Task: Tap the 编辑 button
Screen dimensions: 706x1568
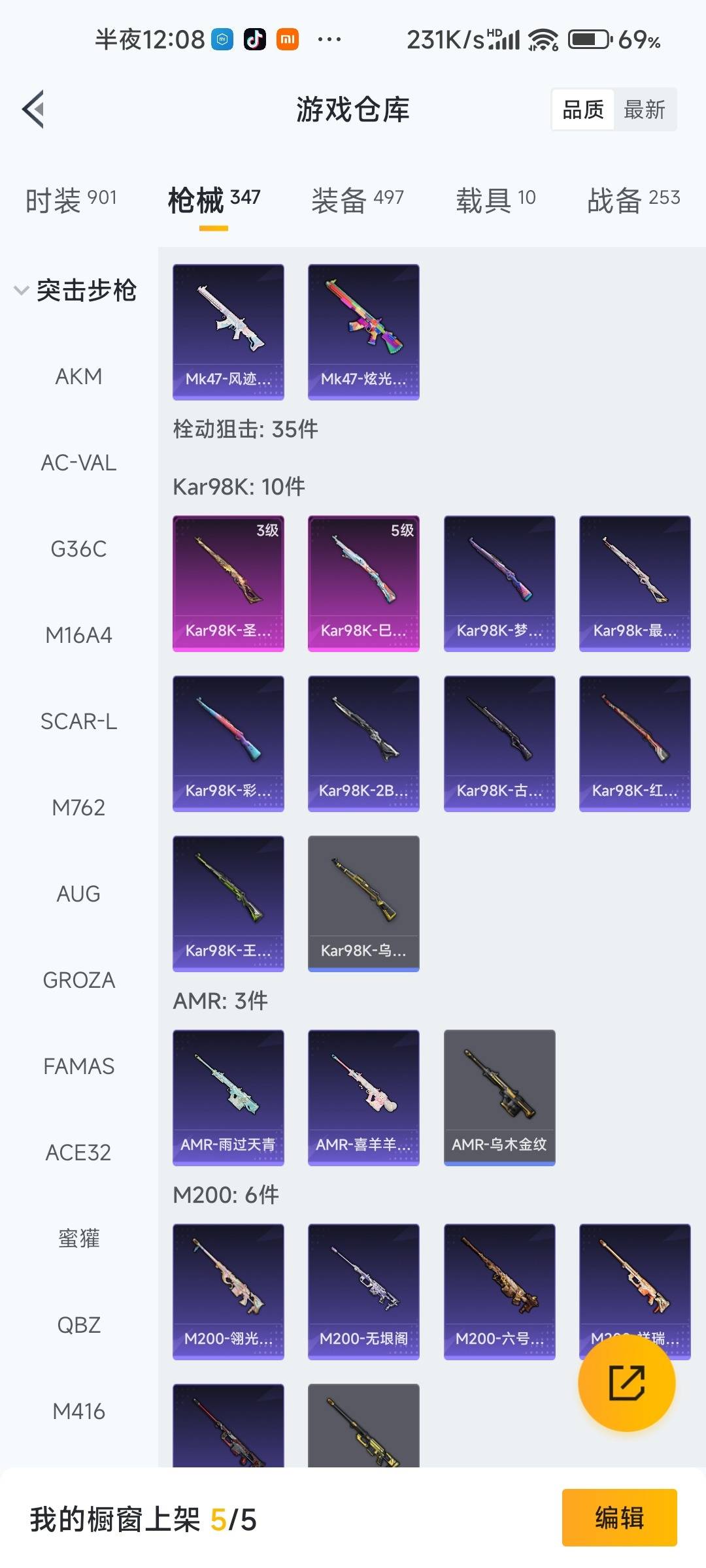Action: tap(619, 1518)
